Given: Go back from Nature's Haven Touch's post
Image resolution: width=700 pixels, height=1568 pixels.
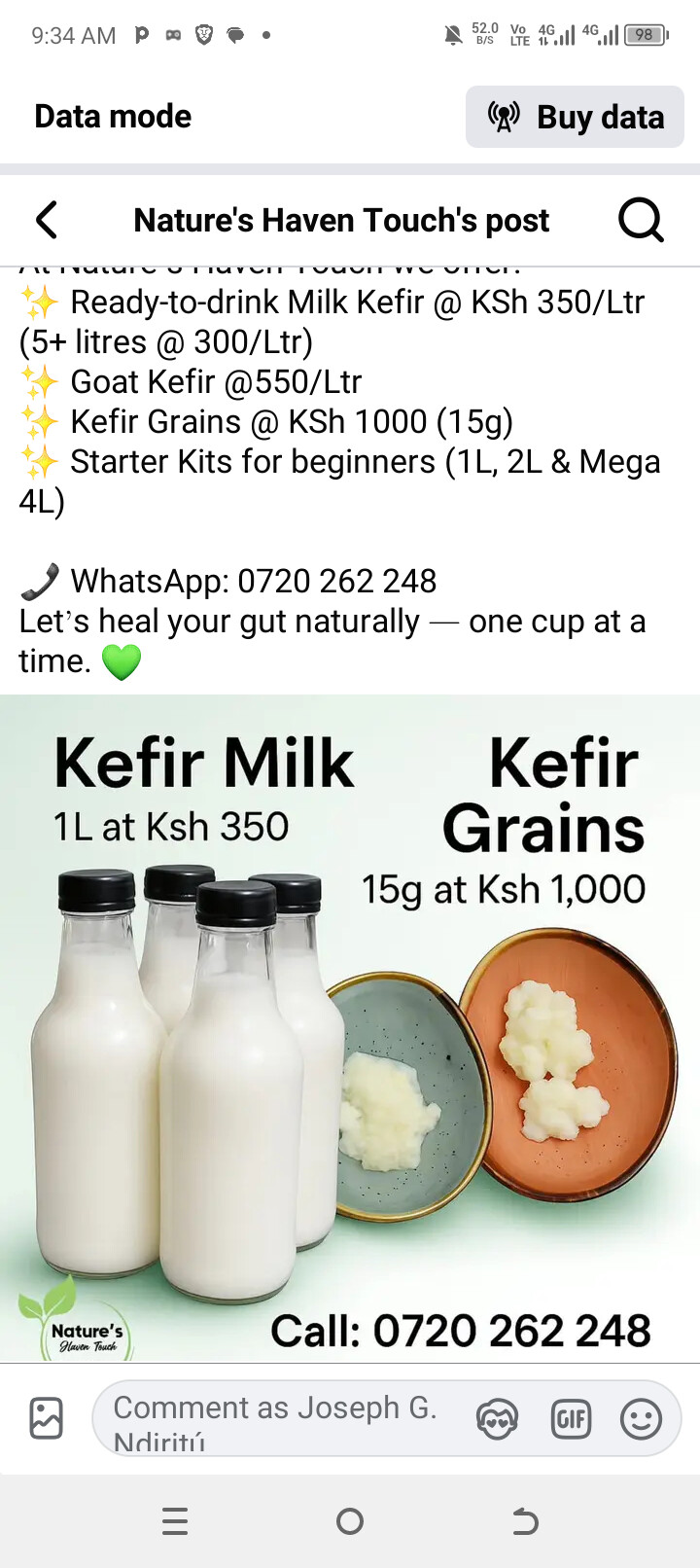Looking at the screenshot, I should pyautogui.click(x=47, y=220).
